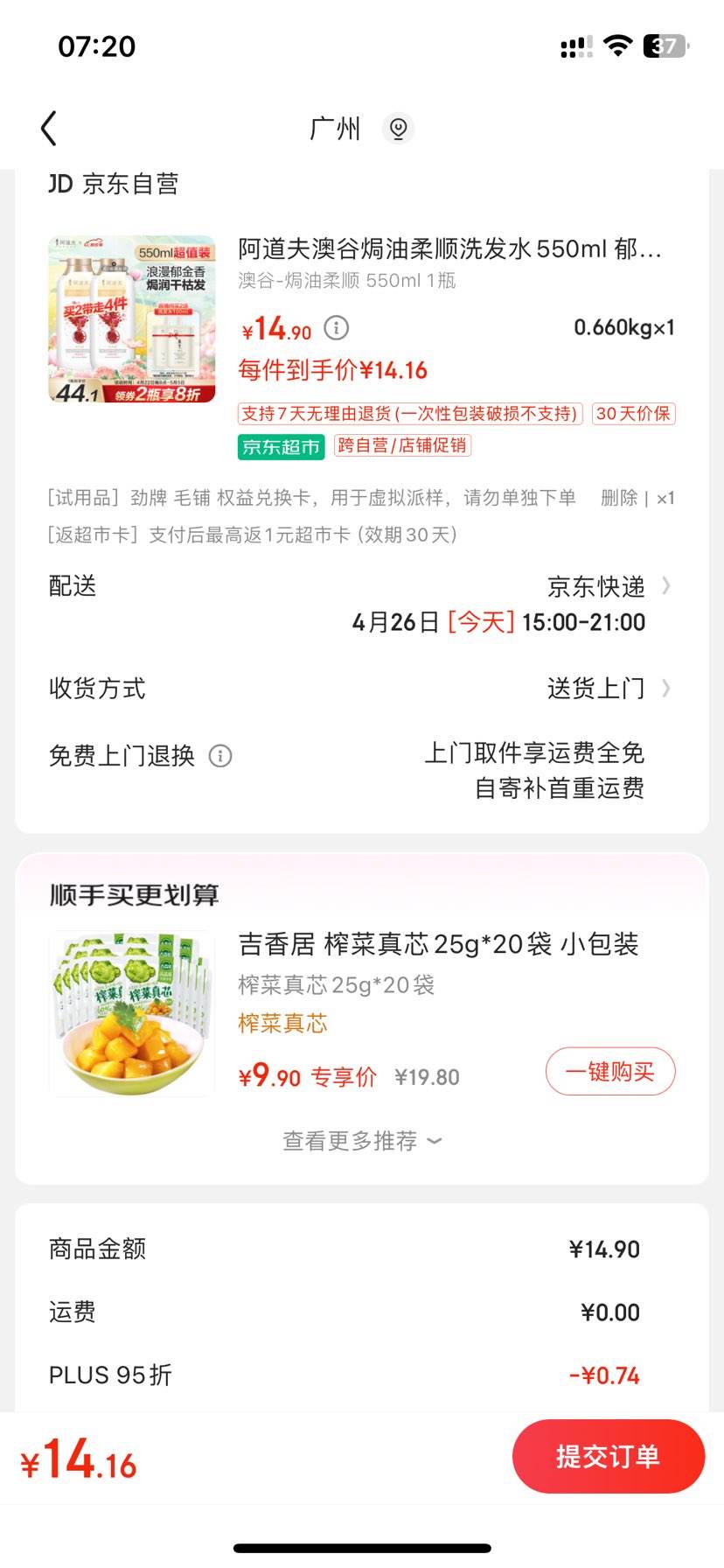
Task: Open the 阿道夫 shampoo product thumbnail
Action: [132, 319]
